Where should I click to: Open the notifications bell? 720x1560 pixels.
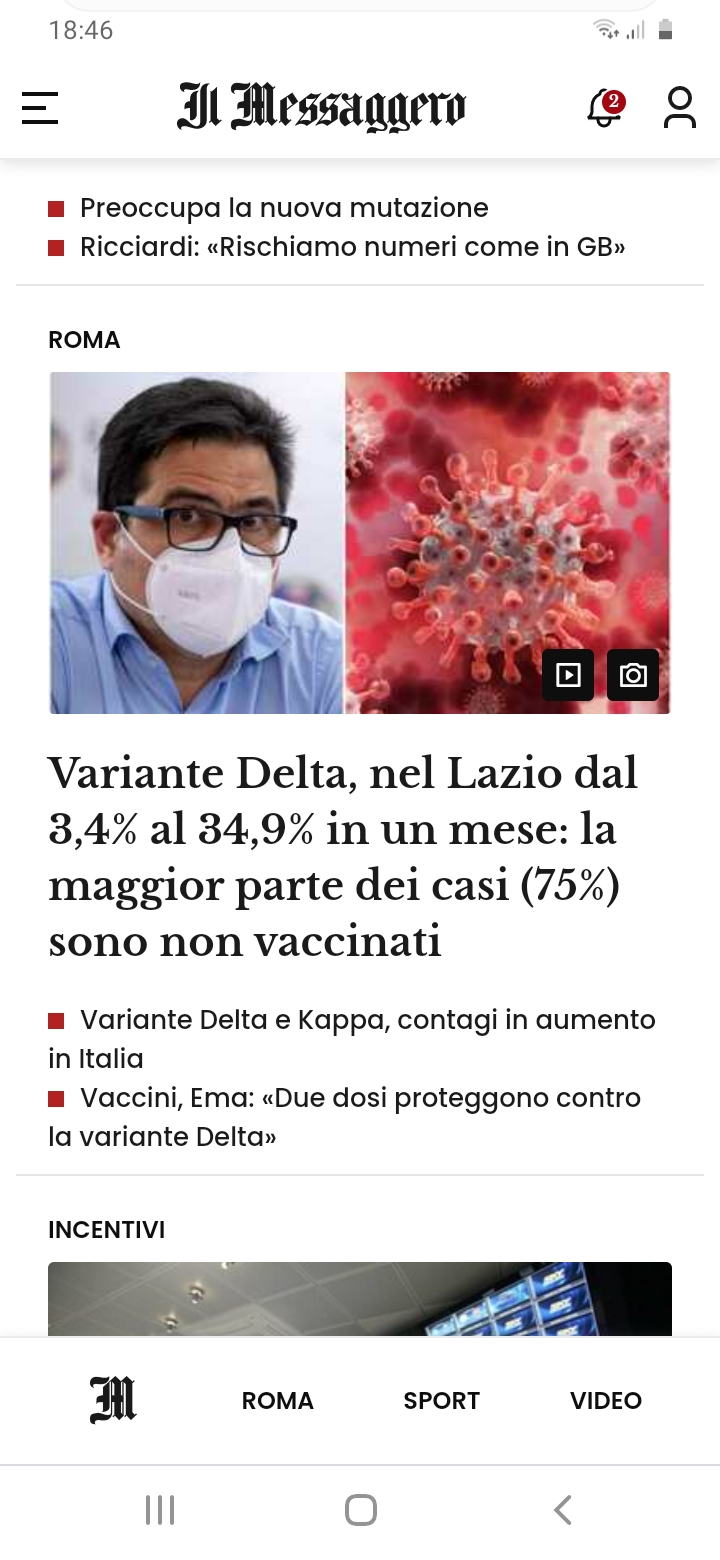(605, 108)
